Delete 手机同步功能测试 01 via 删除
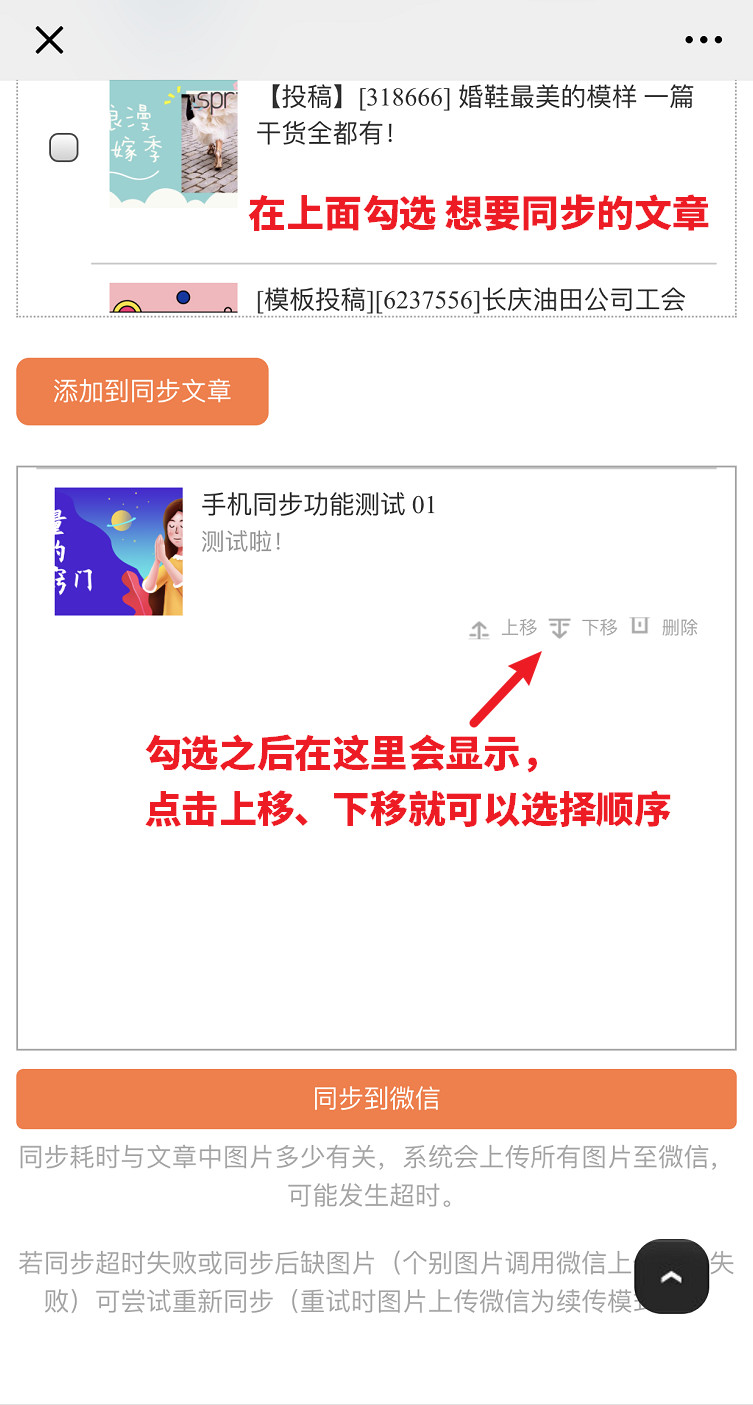 pyautogui.click(x=666, y=628)
